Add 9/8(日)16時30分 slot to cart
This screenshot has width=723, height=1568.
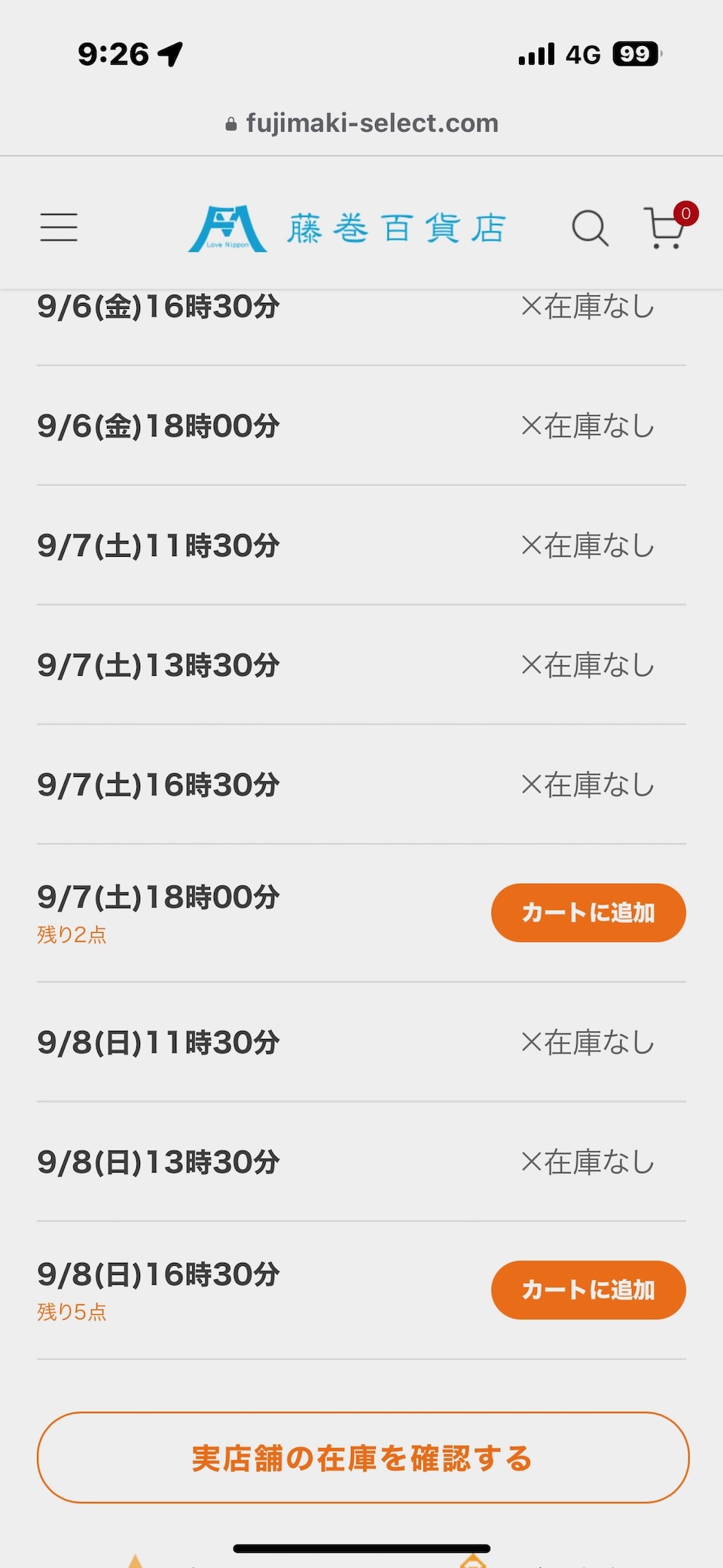pos(588,1290)
